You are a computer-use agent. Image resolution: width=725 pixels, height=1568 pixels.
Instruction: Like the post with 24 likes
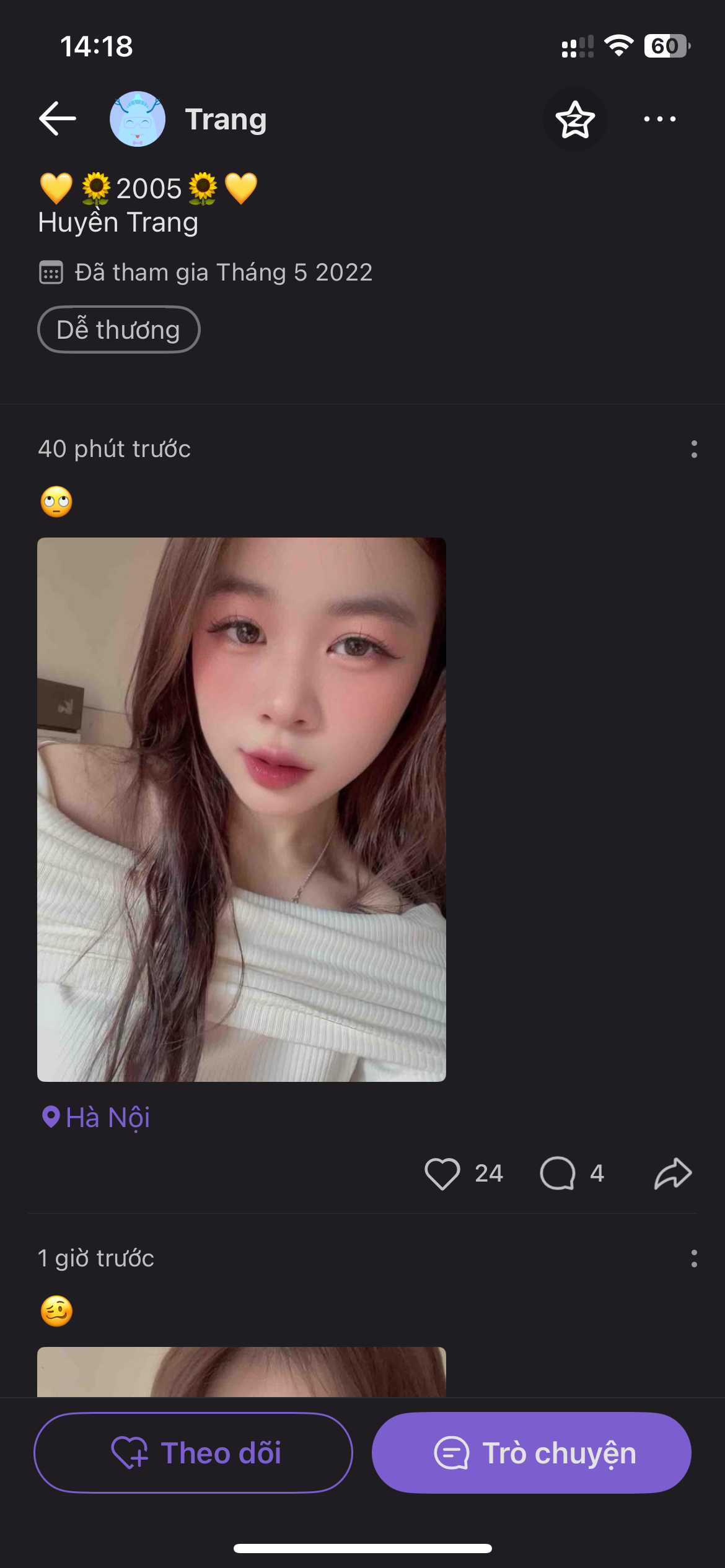click(442, 1174)
